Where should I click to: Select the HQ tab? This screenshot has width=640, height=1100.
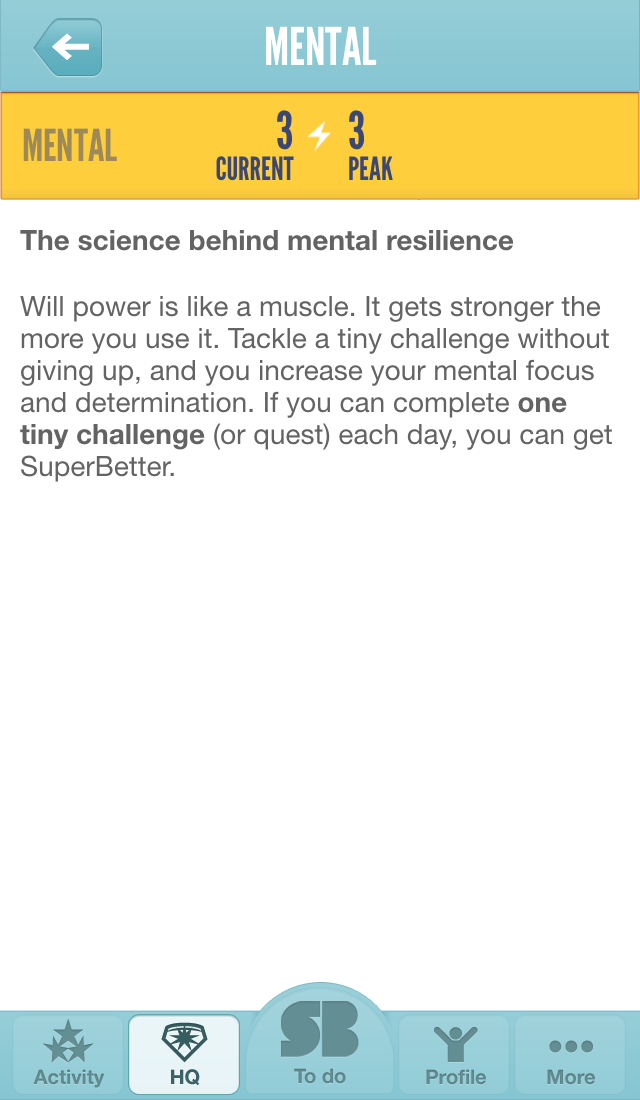coord(184,1054)
